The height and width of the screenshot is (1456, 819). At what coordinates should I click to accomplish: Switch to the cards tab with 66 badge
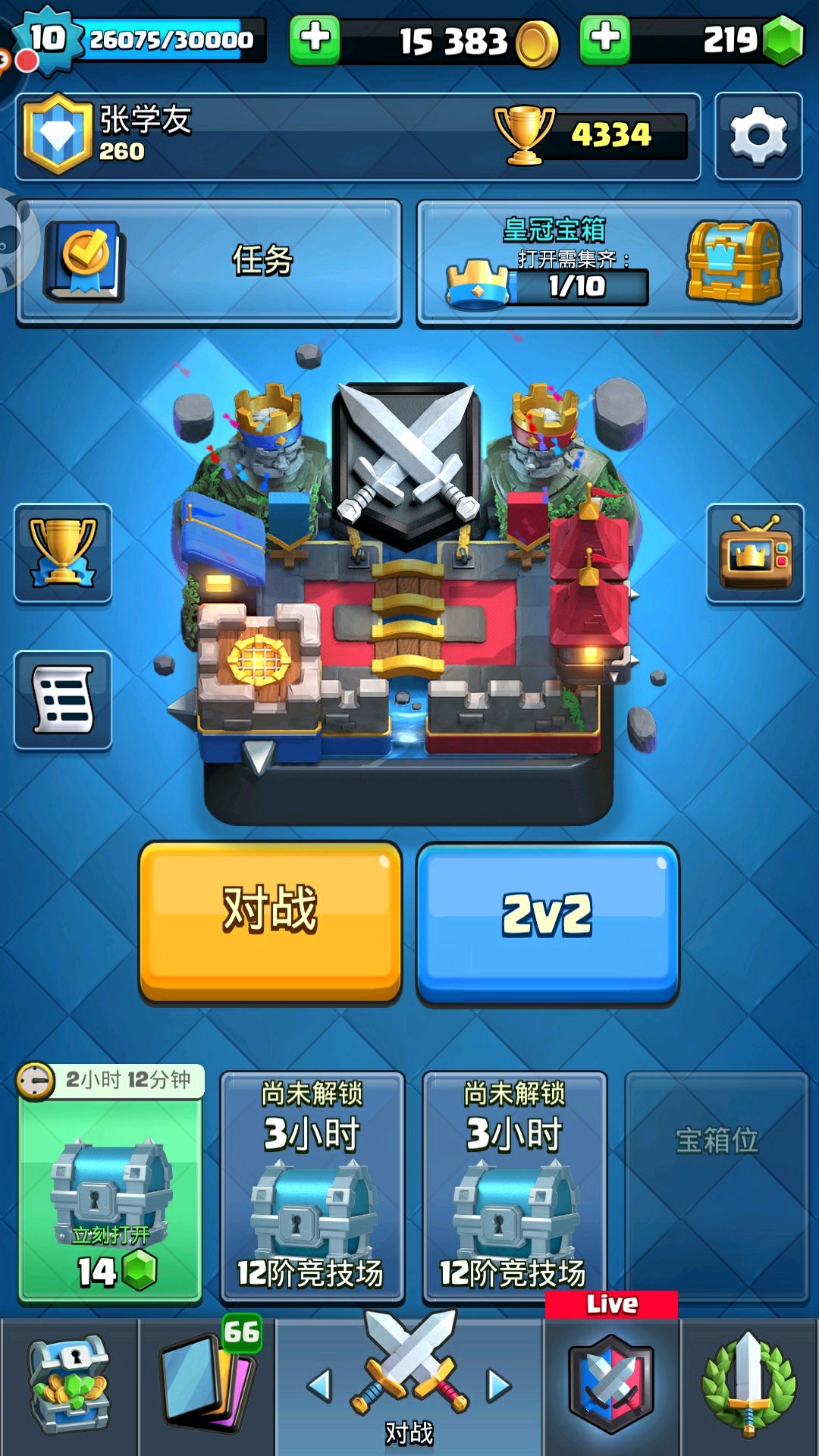click(x=207, y=1387)
